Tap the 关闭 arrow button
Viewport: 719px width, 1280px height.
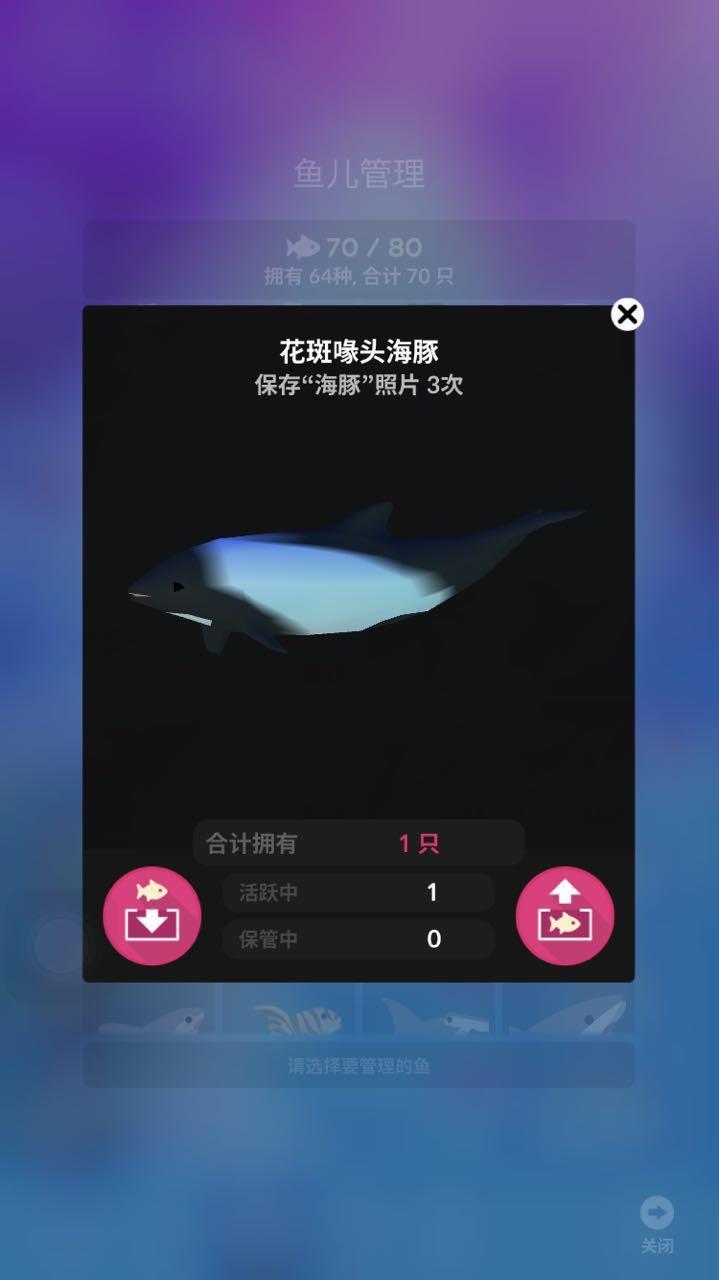click(657, 1214)
